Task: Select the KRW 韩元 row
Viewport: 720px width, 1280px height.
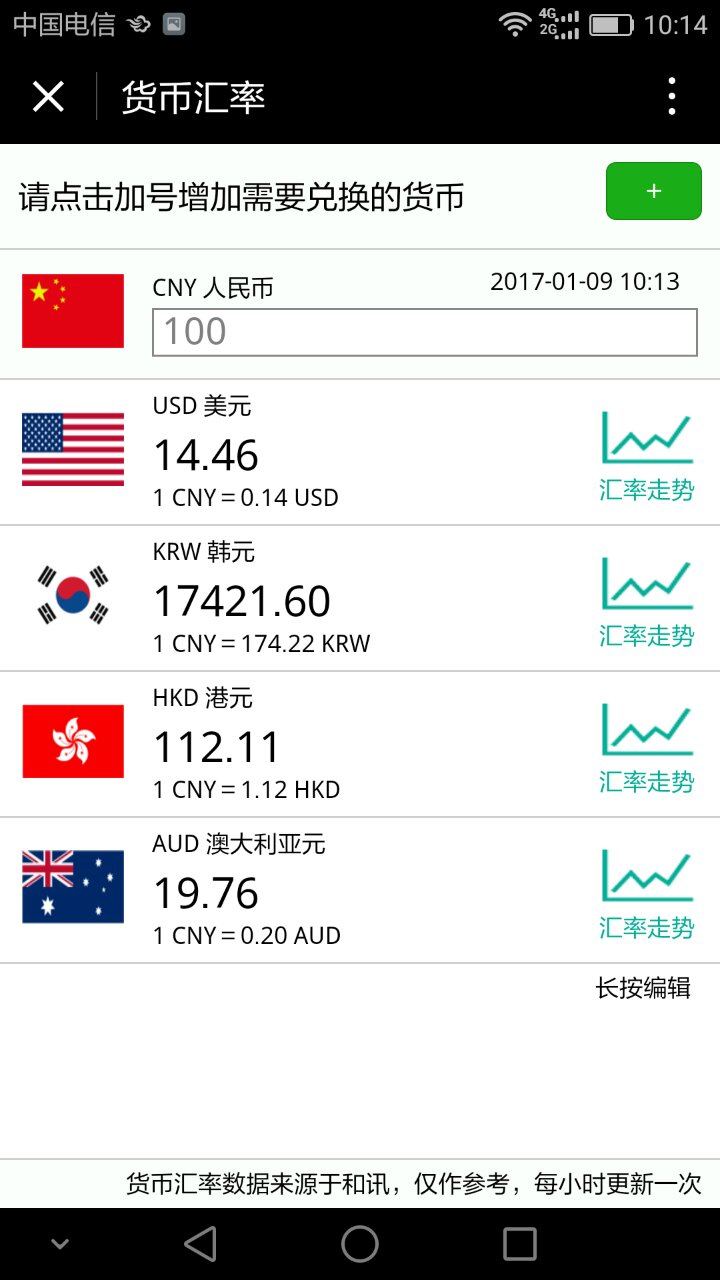Action: [x=360, y=598]
